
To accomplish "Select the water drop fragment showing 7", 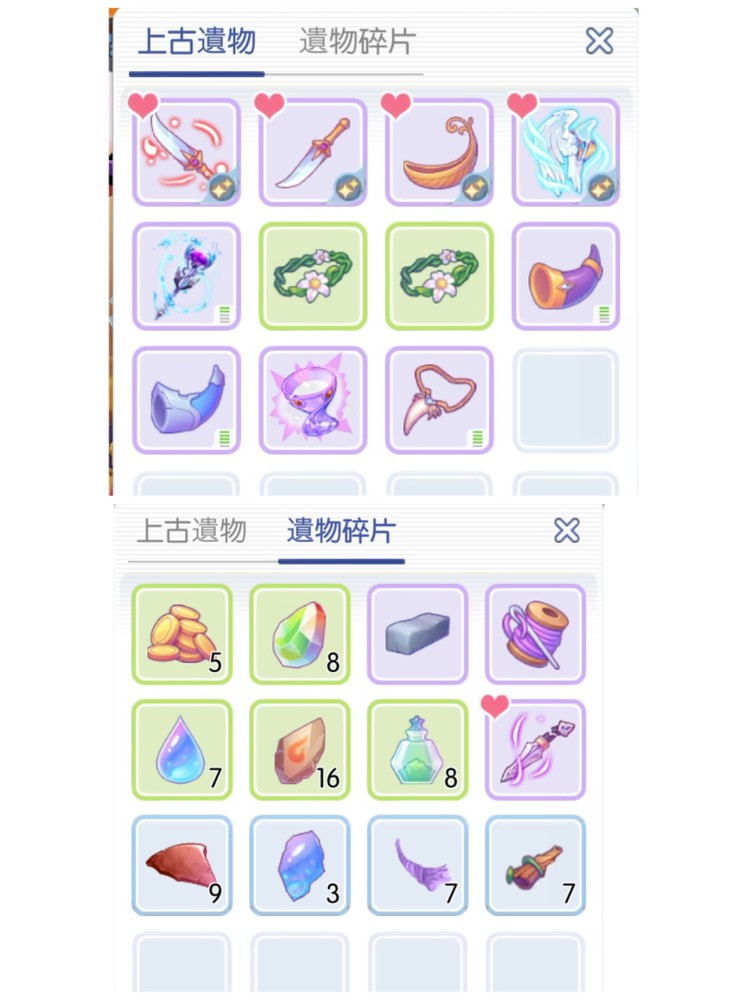I will coord(182,750).
